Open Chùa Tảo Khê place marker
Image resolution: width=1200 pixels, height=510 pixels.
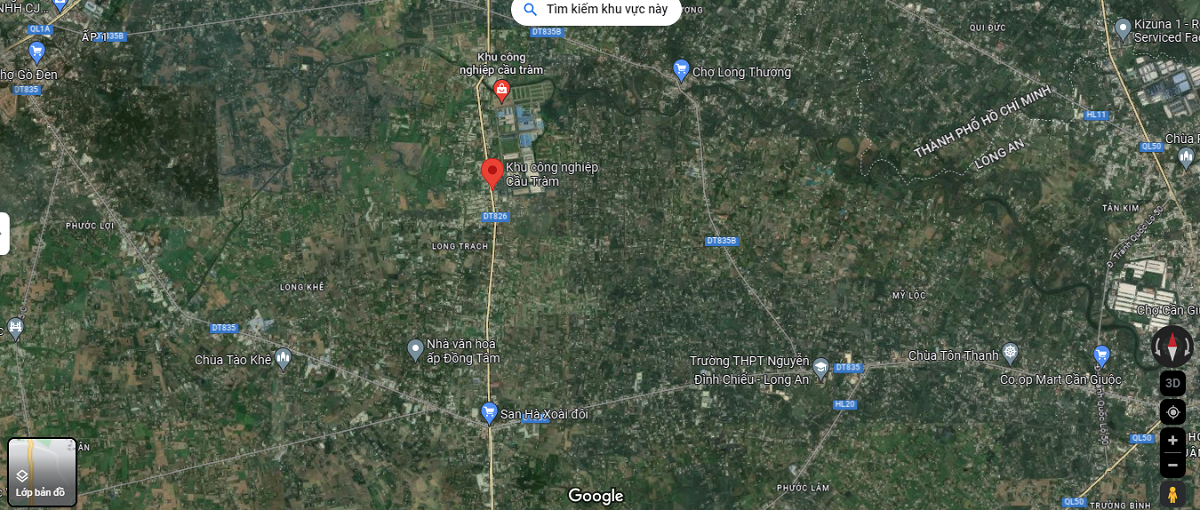[x=284, y=357]
